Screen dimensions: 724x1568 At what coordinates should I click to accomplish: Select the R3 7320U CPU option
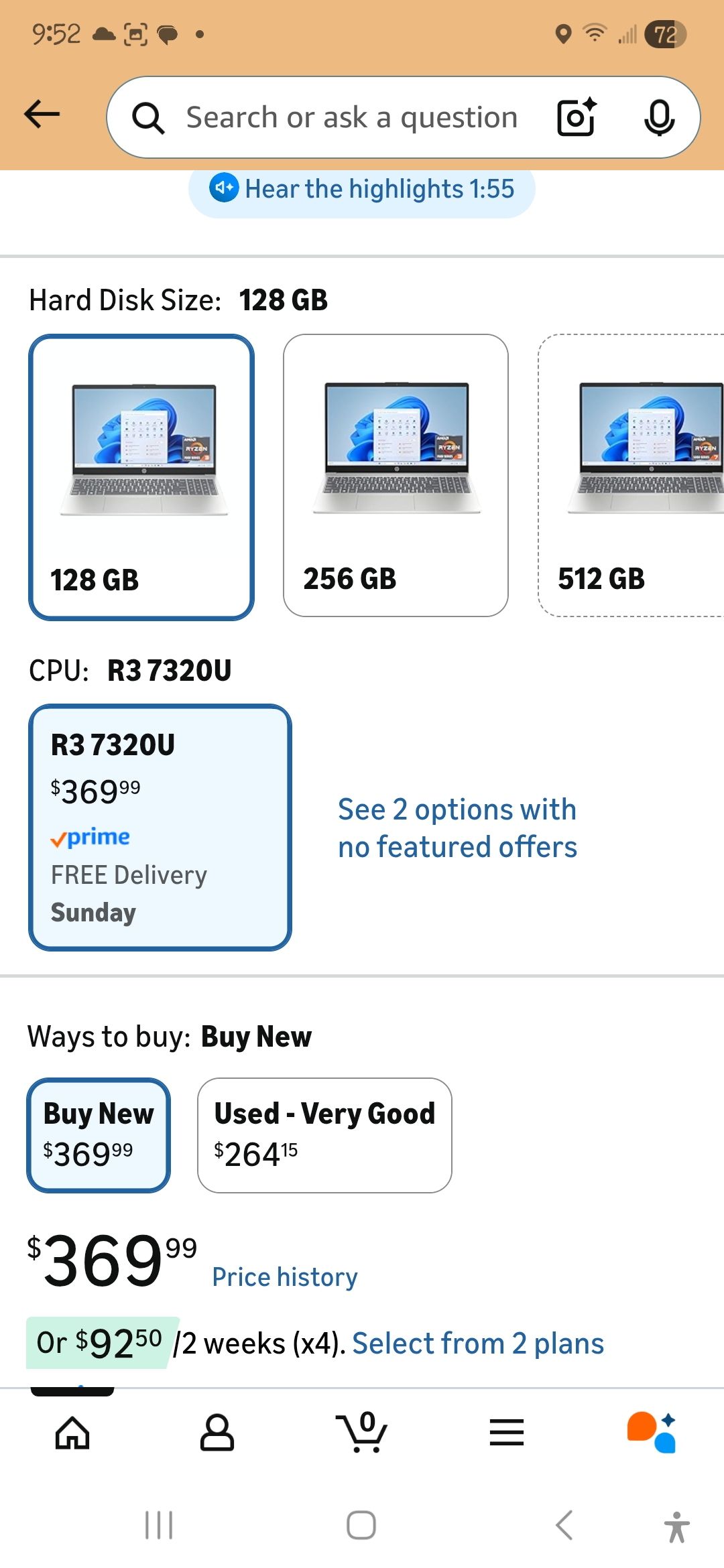(160, 828)
